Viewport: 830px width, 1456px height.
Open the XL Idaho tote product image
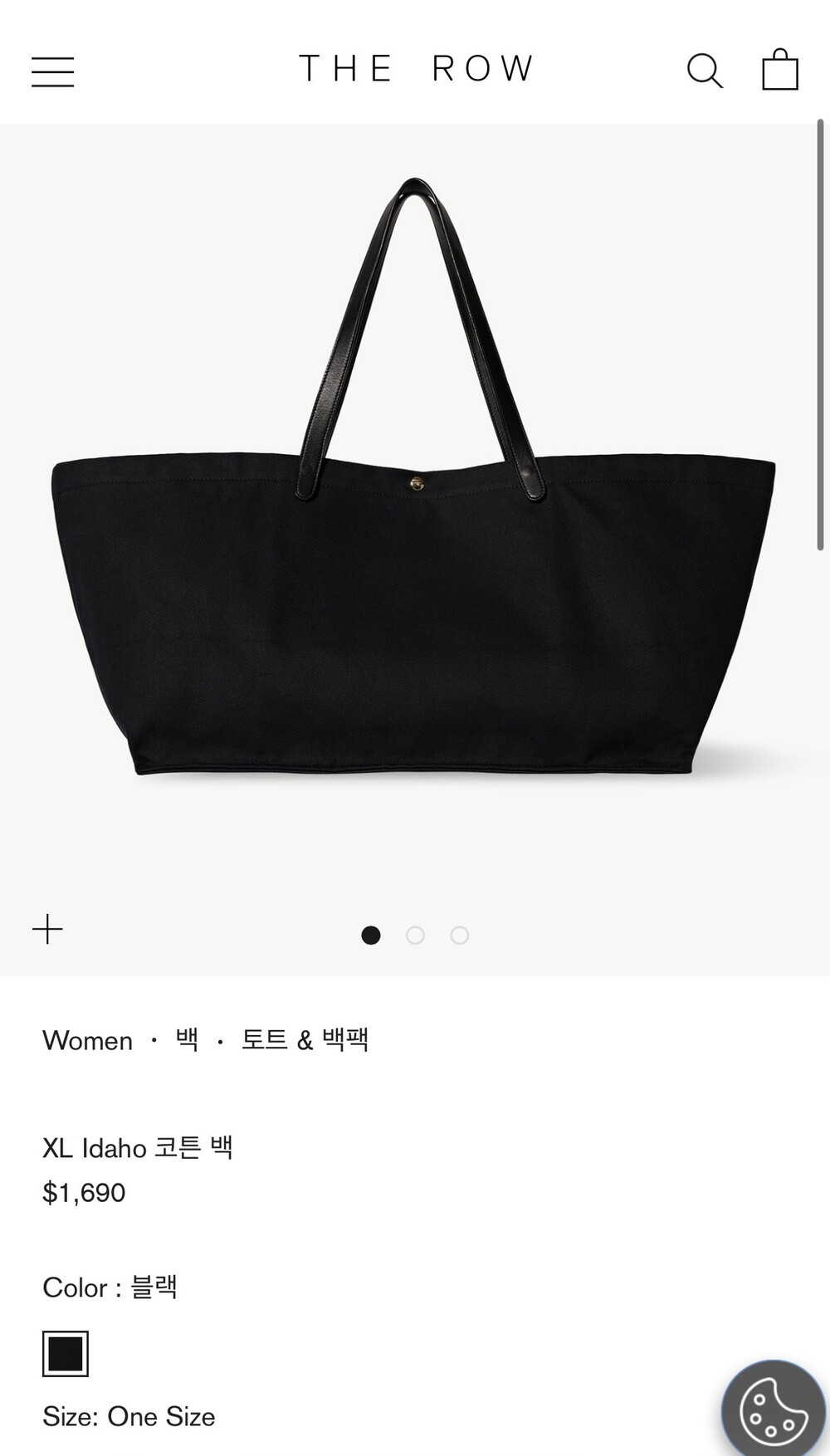coord(413,477)
